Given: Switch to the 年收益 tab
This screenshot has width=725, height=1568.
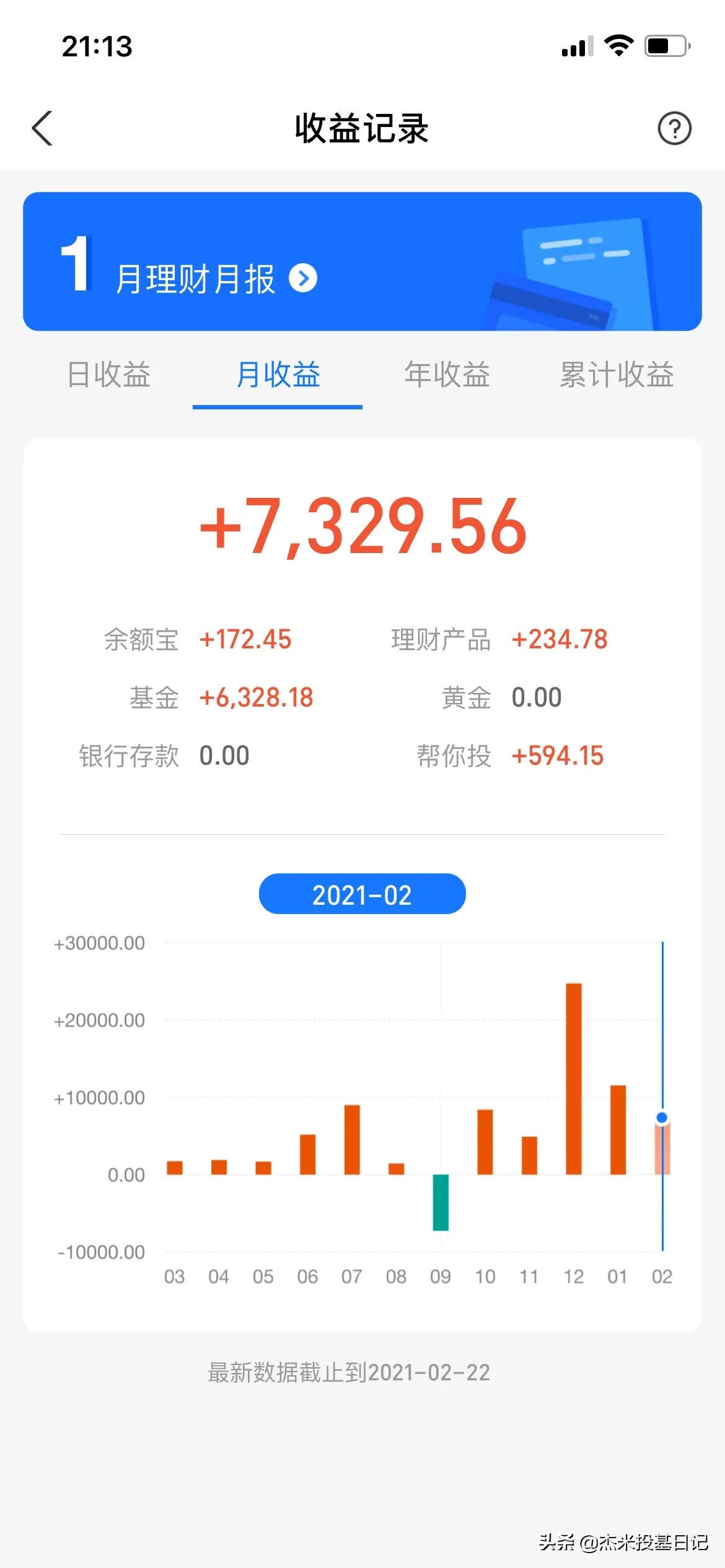Looking at the screenshot, I should click(447, 375).
